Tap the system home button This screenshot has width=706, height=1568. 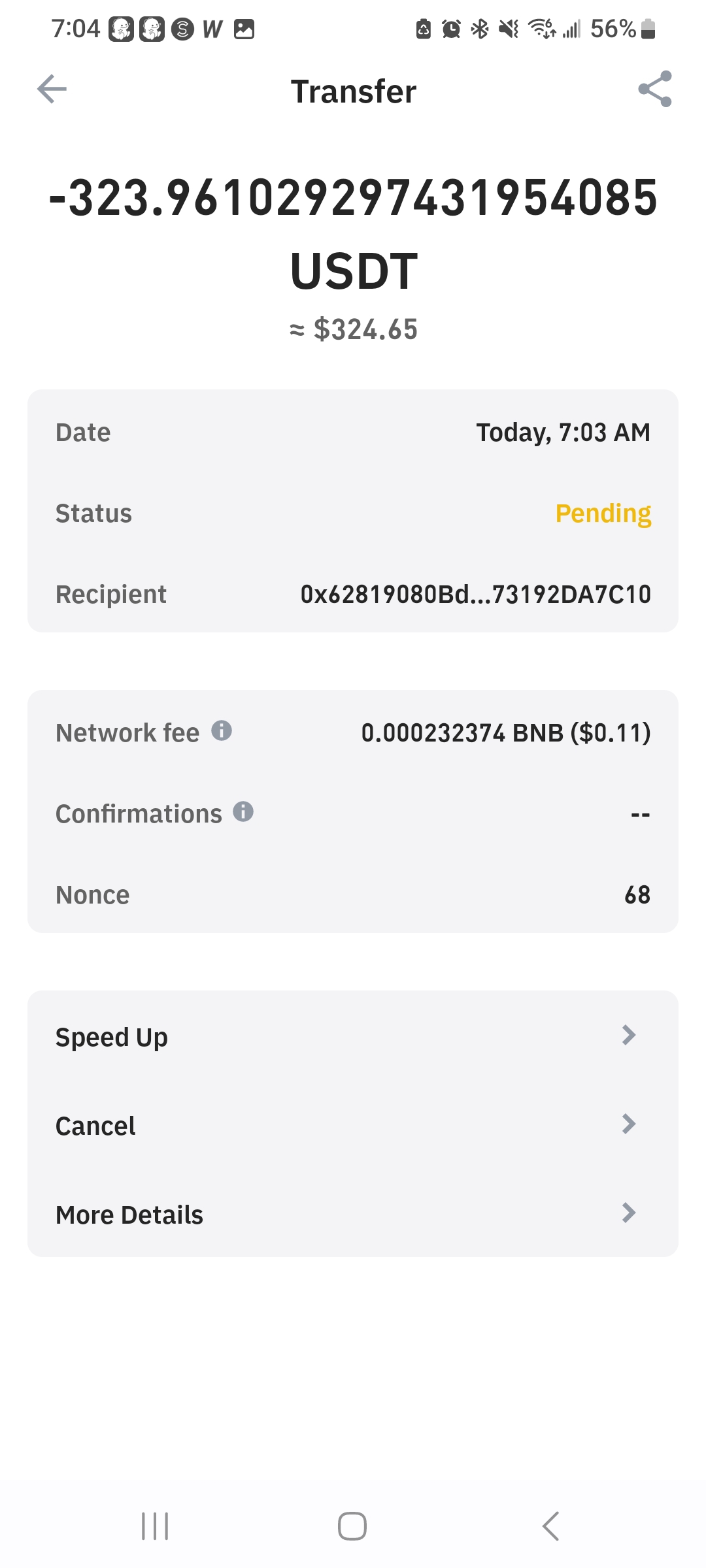[352, 1527]
